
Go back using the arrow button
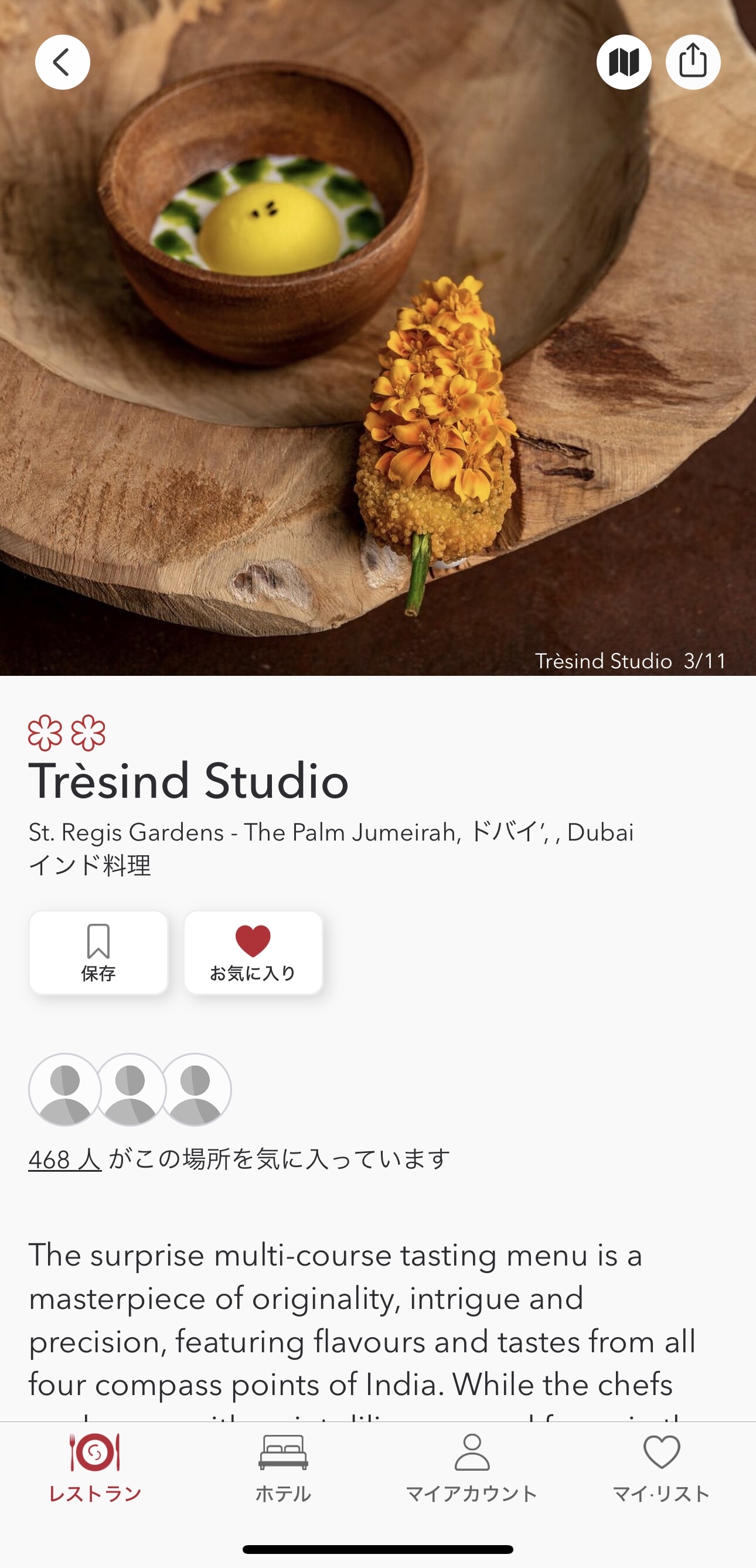pyautogui.click(x=62, y=62)
